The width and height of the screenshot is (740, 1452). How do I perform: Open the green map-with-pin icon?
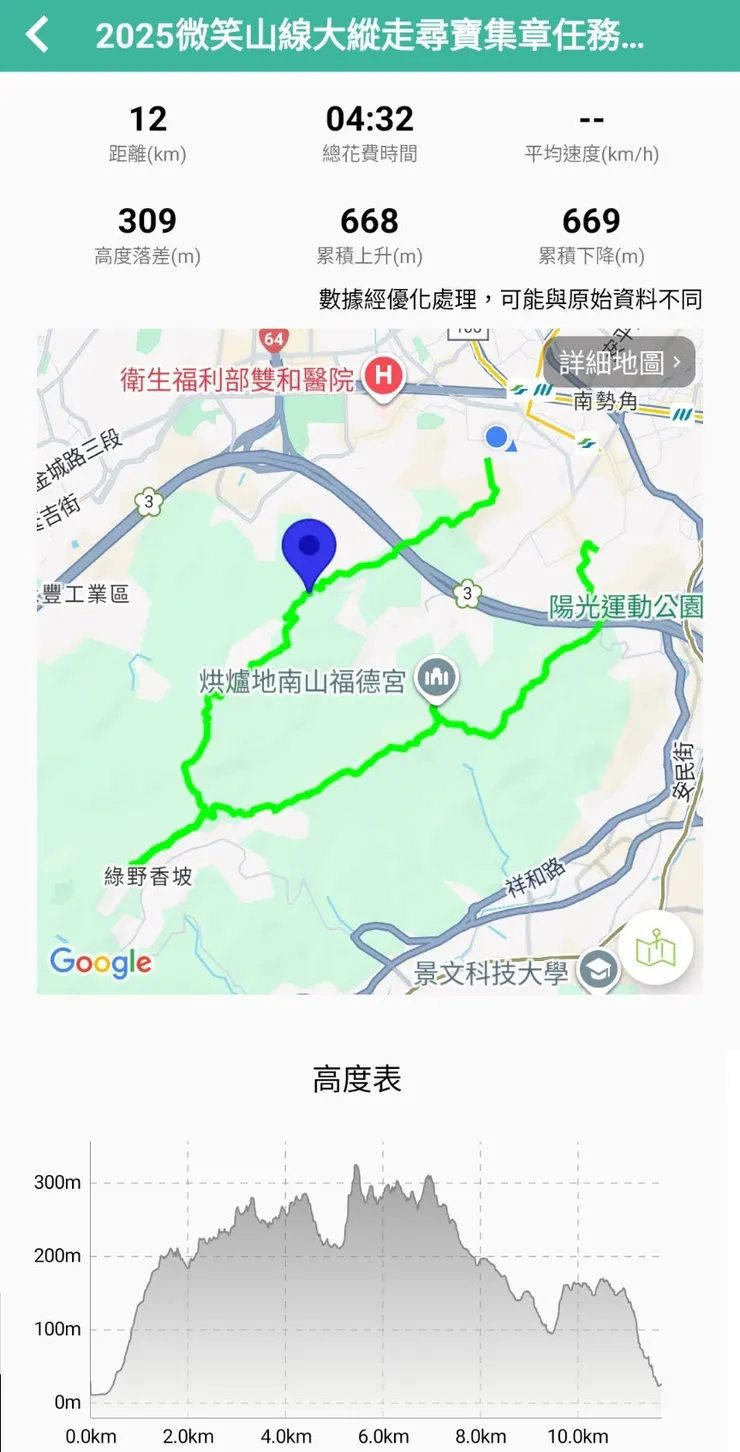click(x=655, y=947)
